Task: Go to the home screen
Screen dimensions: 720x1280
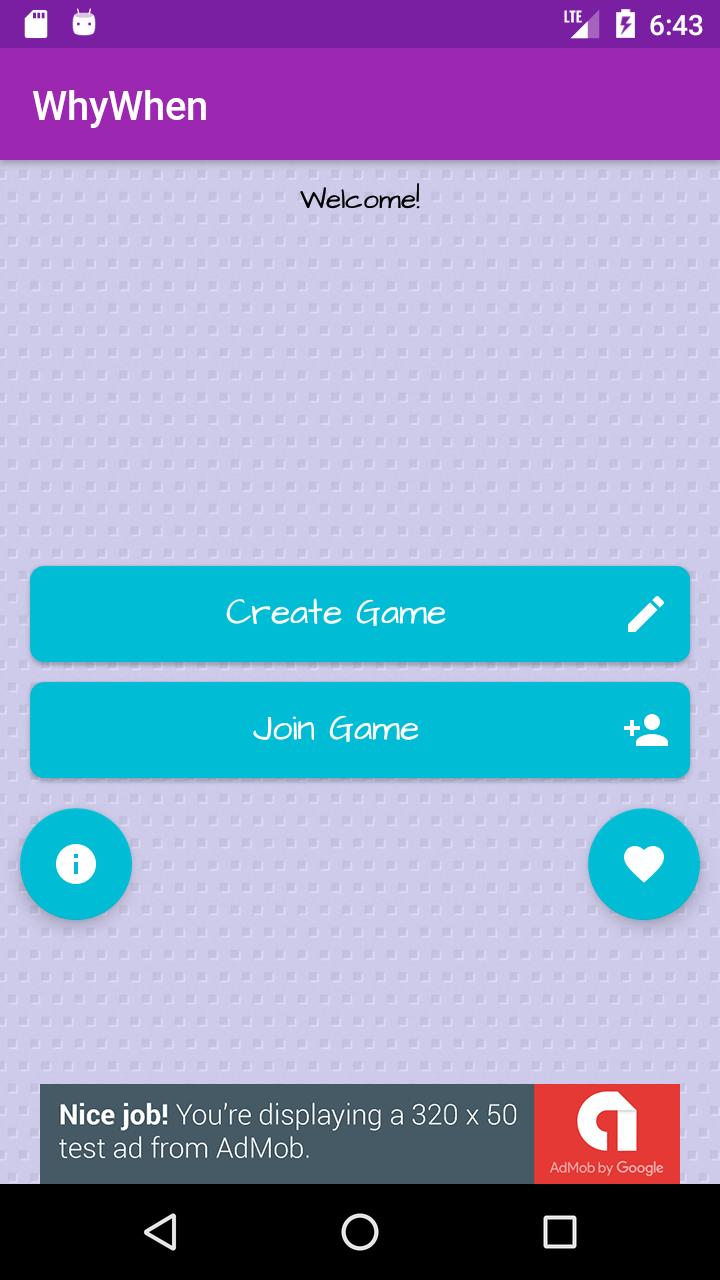Action: tap(360, 1232)
